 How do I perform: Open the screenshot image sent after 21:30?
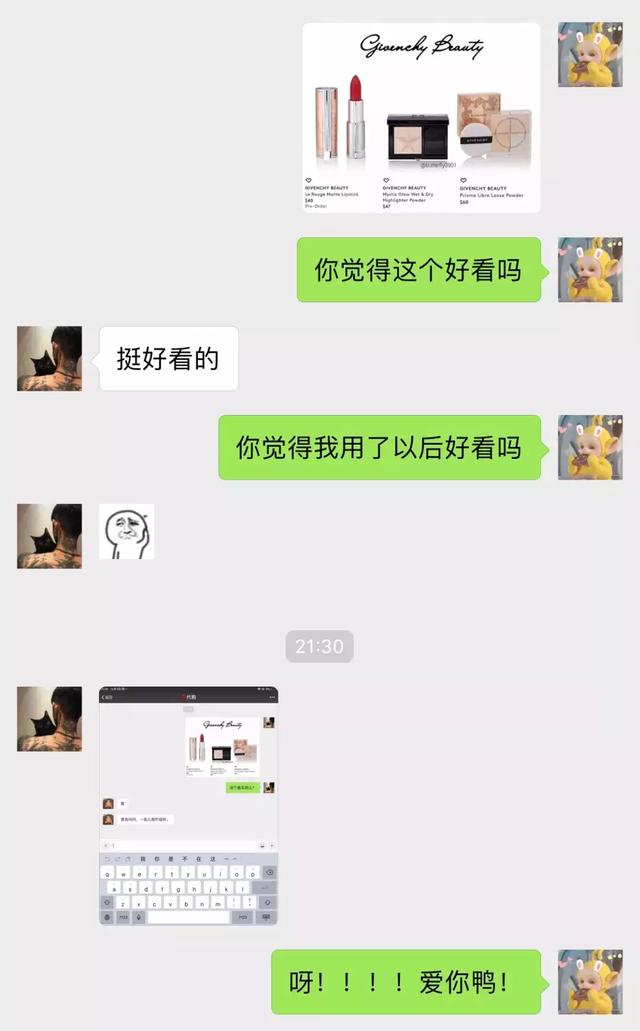[188, 805]
